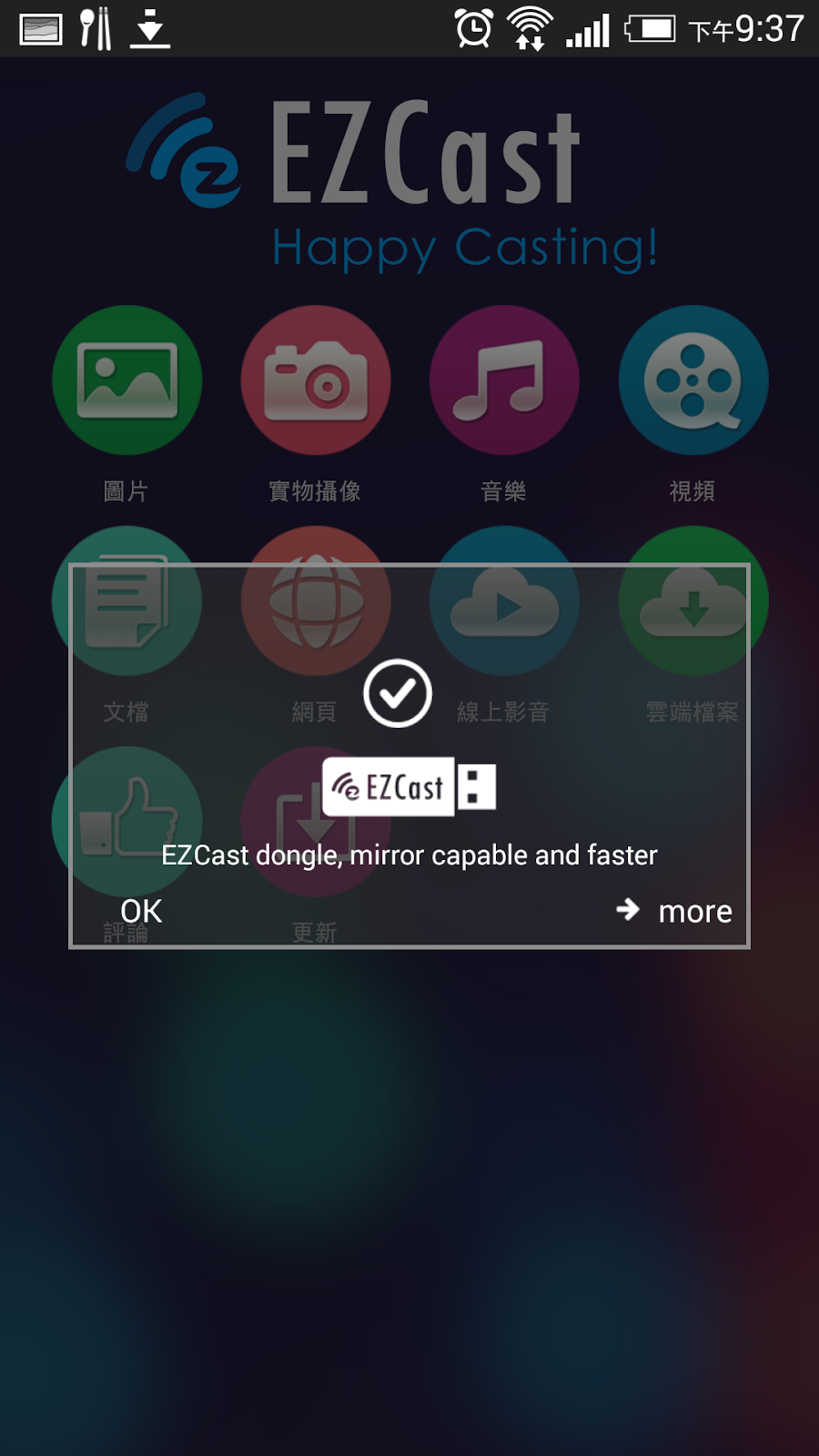Open the 文檔 documents icon
Viewport: 819px width, 1456px height.
(127, 601)
